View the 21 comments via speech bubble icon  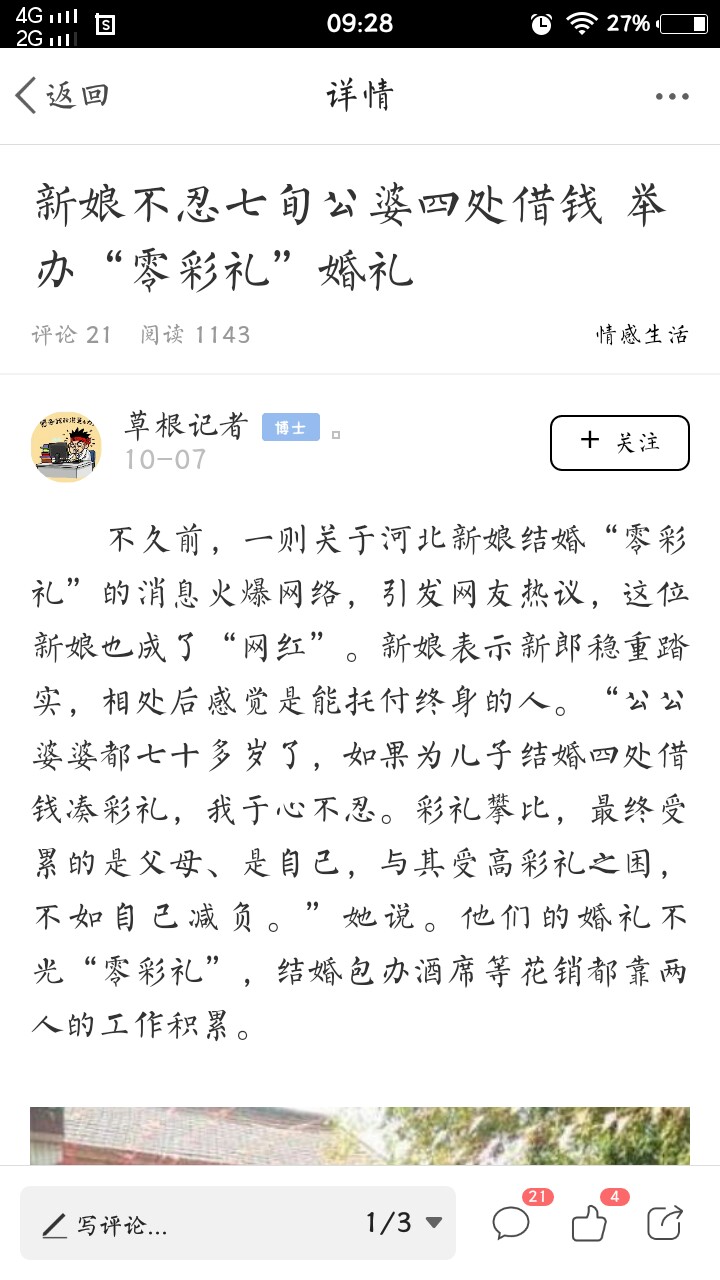click(x=512, y=1222)
